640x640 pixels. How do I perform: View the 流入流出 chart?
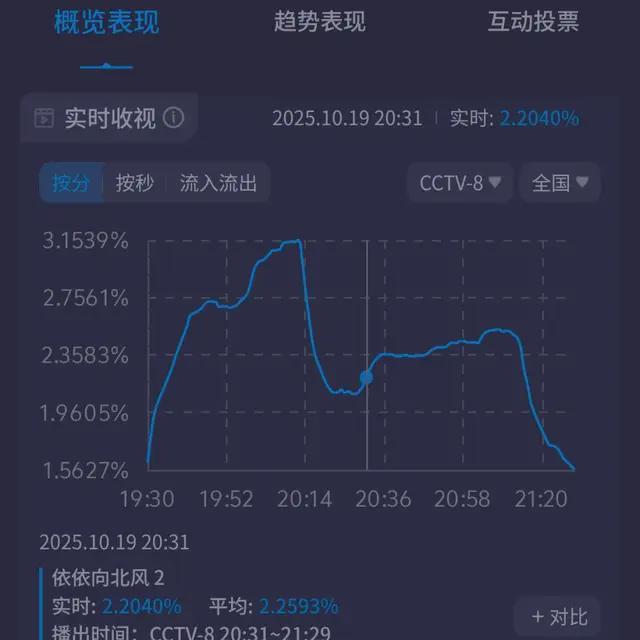click(218, 183)
